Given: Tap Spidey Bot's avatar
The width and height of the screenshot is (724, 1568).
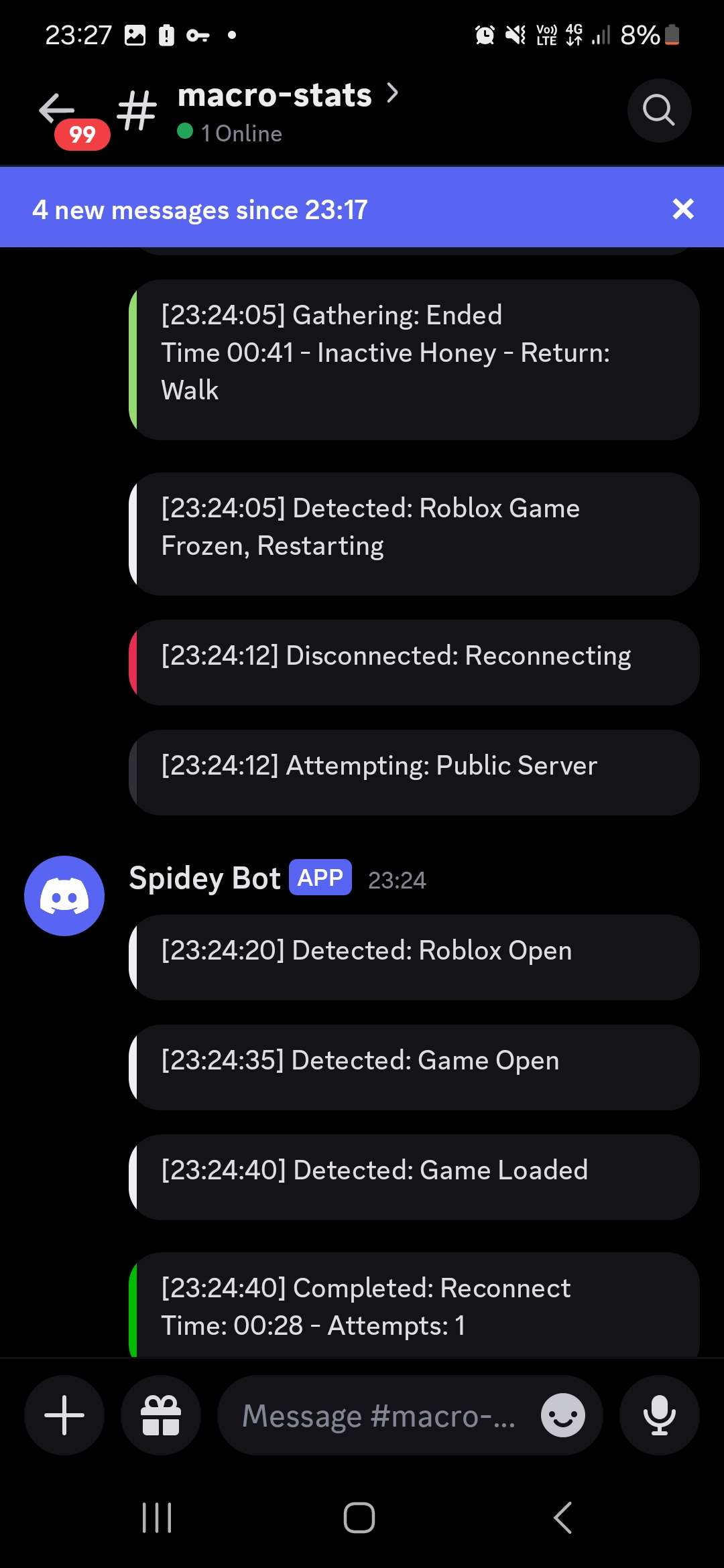Looking at the screenshot, I should pyautogui.click(x=64, y=895).
